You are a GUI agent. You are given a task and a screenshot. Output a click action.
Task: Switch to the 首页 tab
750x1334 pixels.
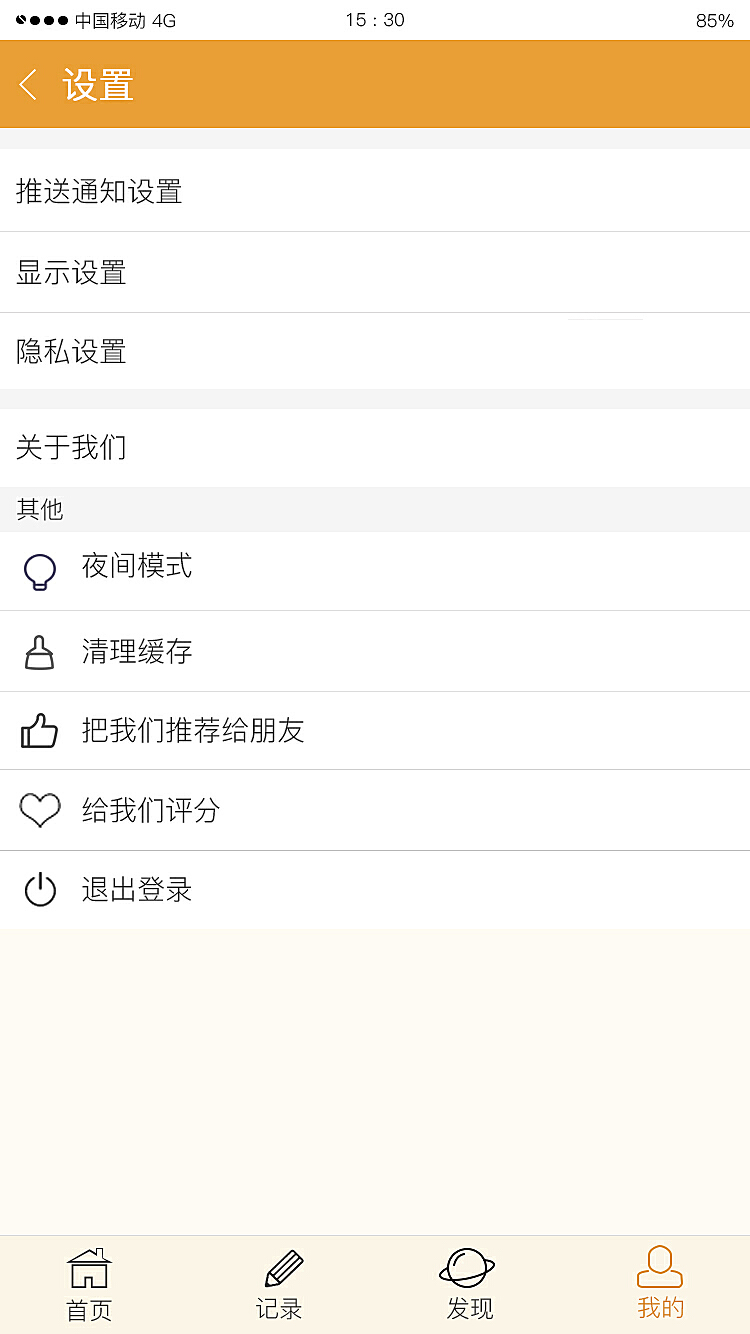89,1285
